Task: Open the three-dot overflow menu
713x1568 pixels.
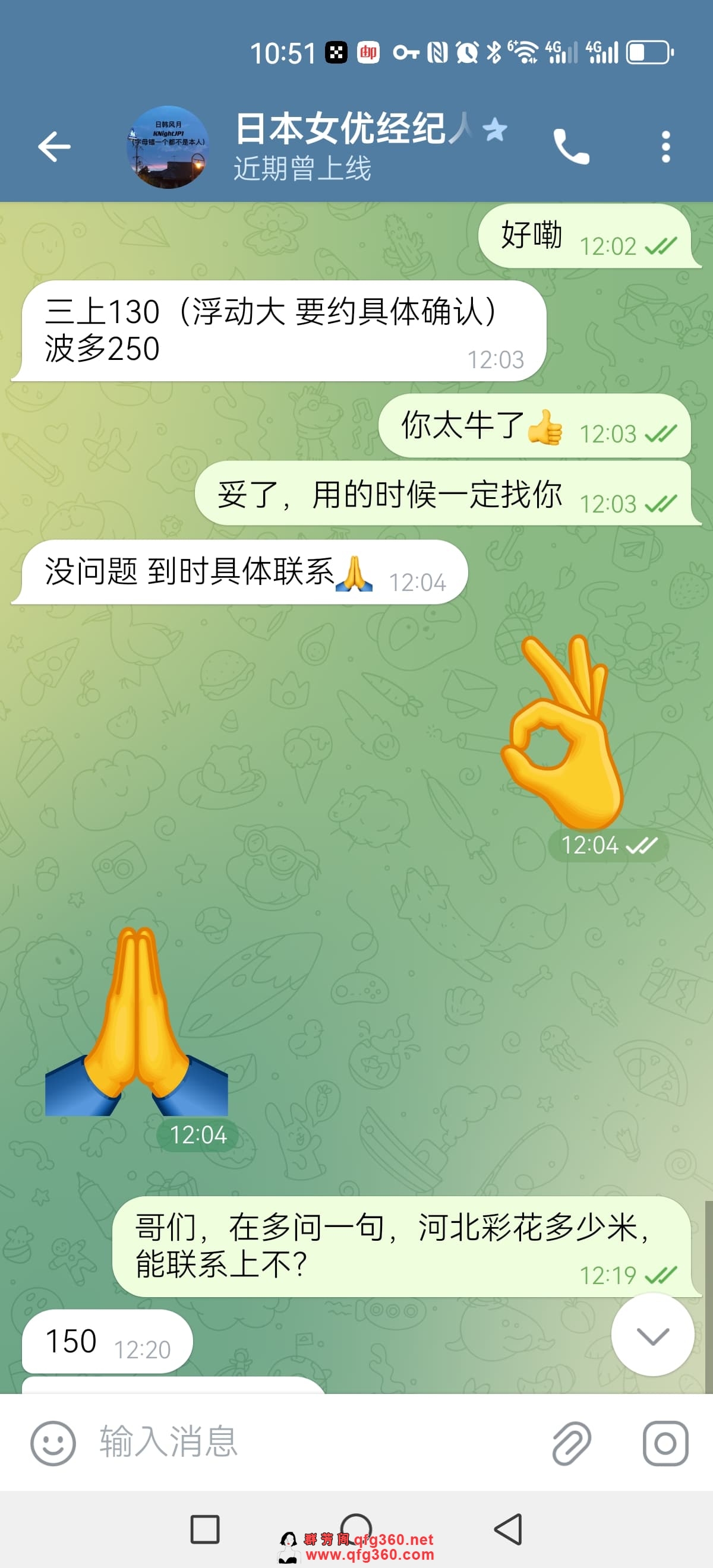Action: [x=665, y=147]
